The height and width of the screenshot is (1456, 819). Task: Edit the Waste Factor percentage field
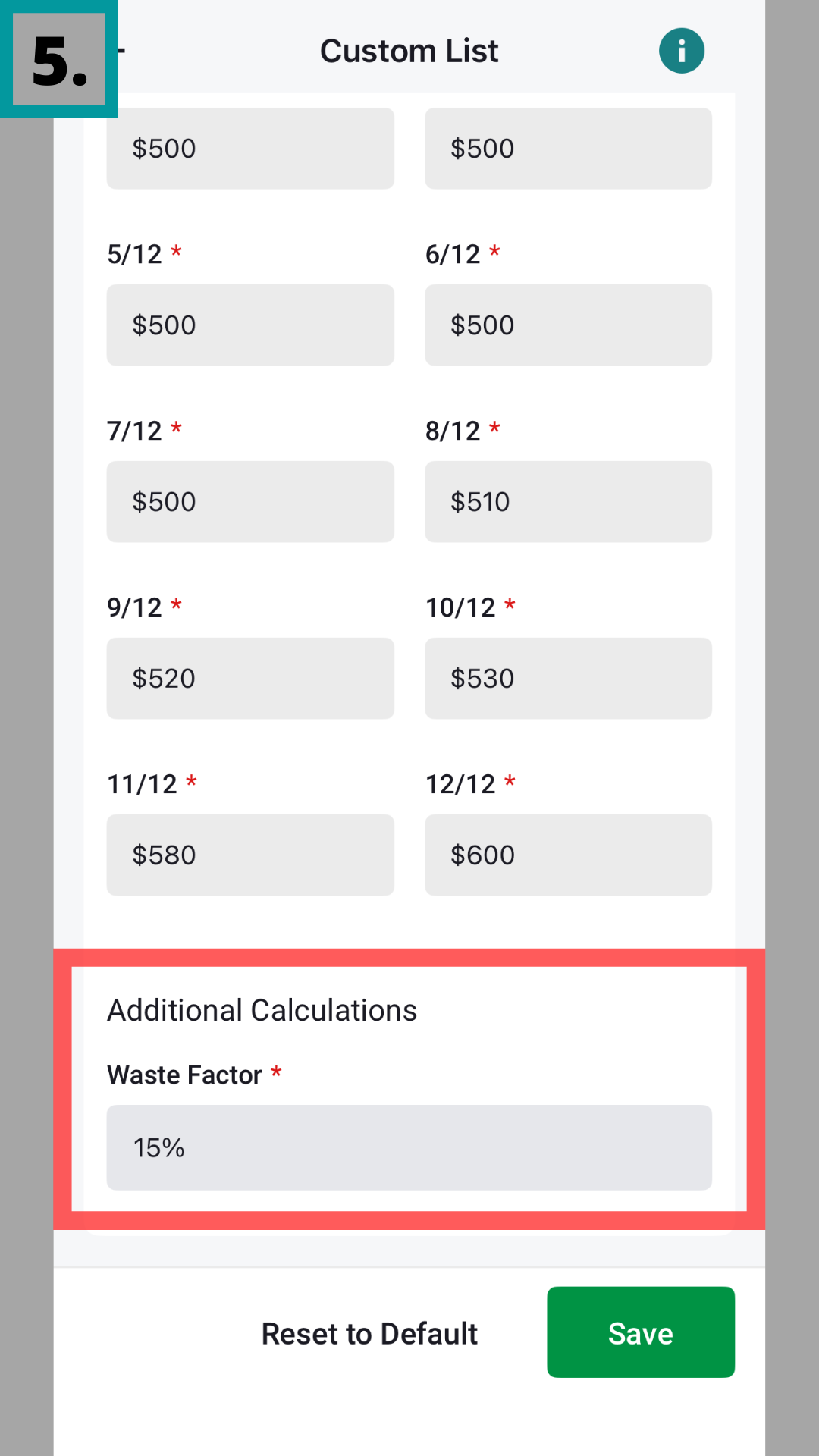coord(409,1147)
